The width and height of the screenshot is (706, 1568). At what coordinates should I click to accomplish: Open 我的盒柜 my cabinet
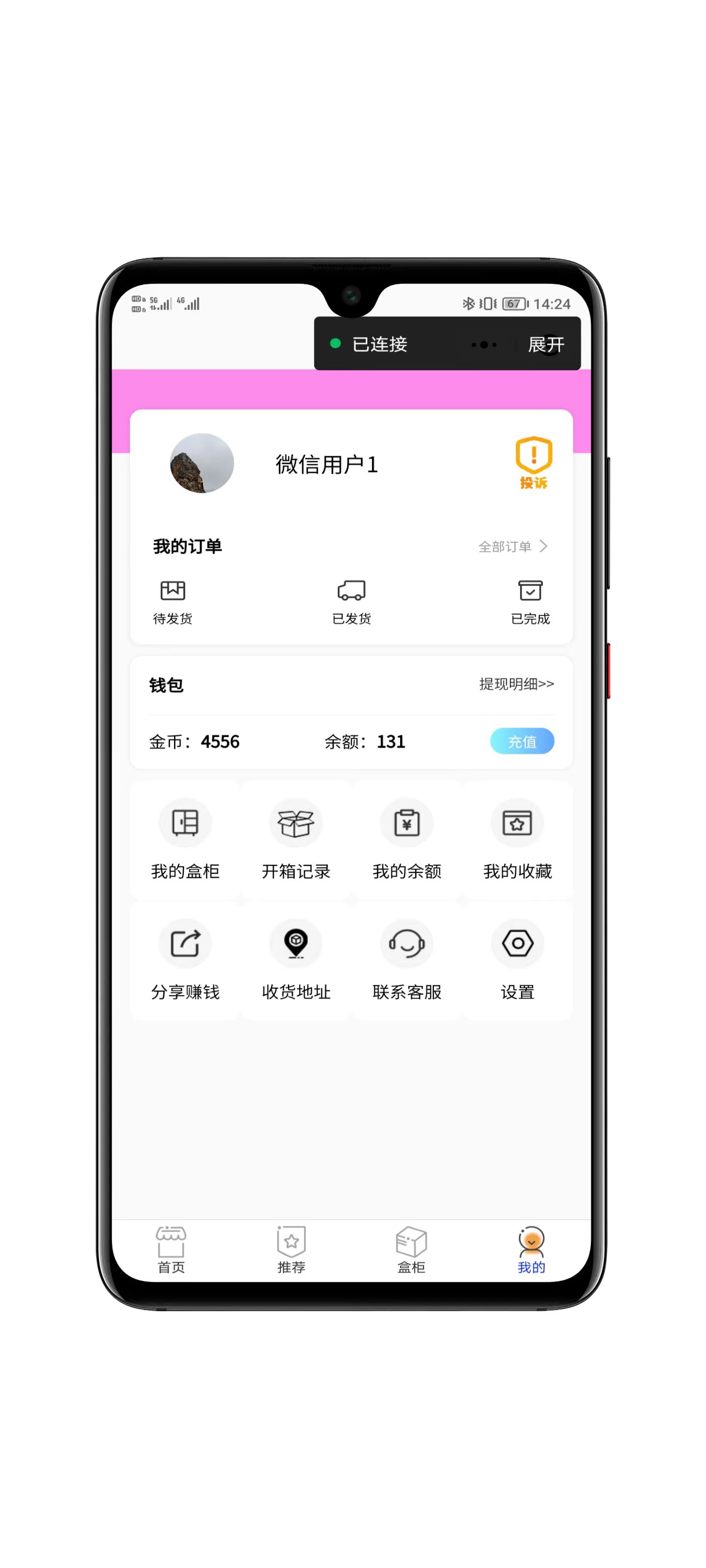(185, 839)
